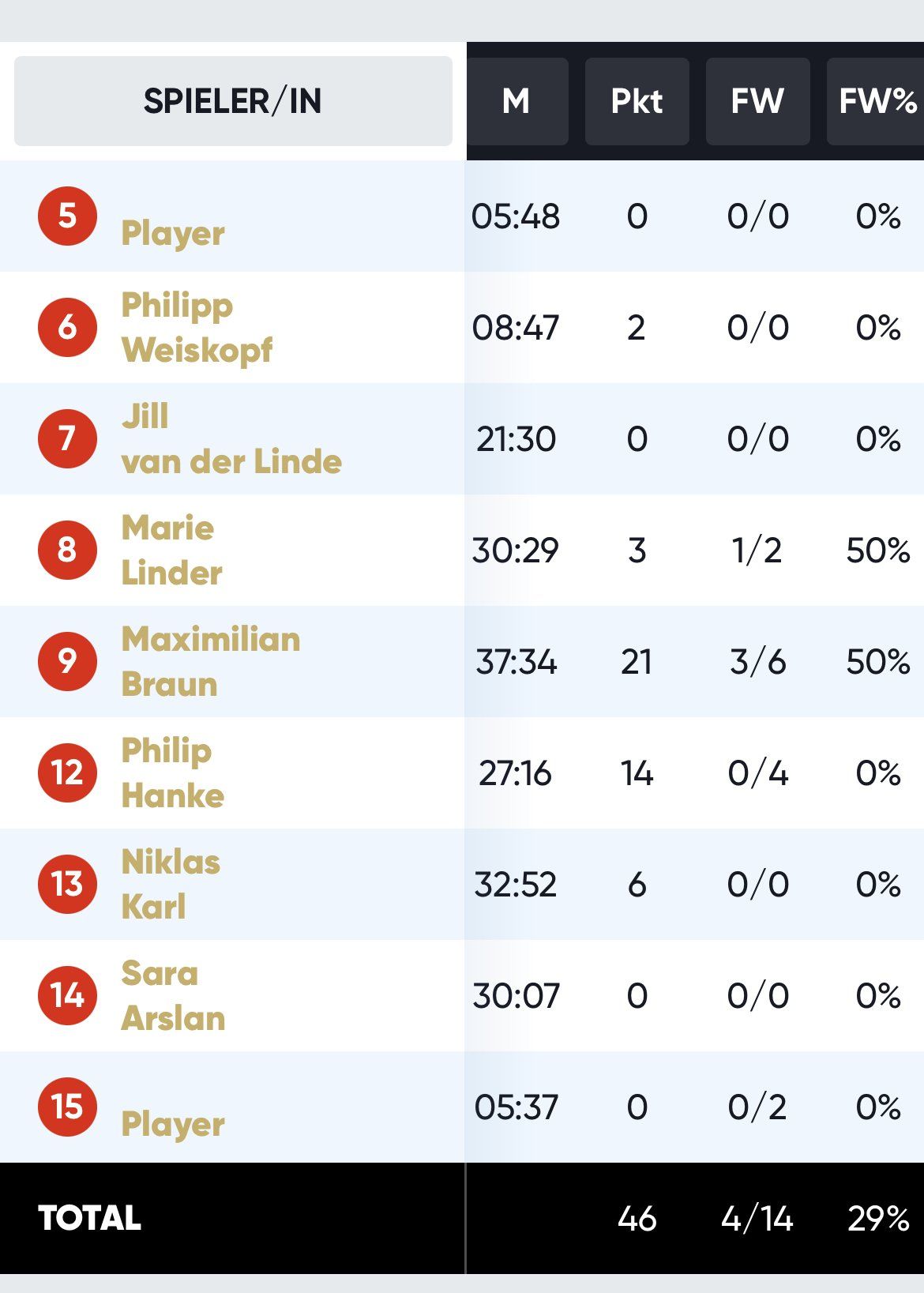This screenshot has width=924, height=1293.
Task: Open Niklas Karl's player profile
Action: (170, 885)
